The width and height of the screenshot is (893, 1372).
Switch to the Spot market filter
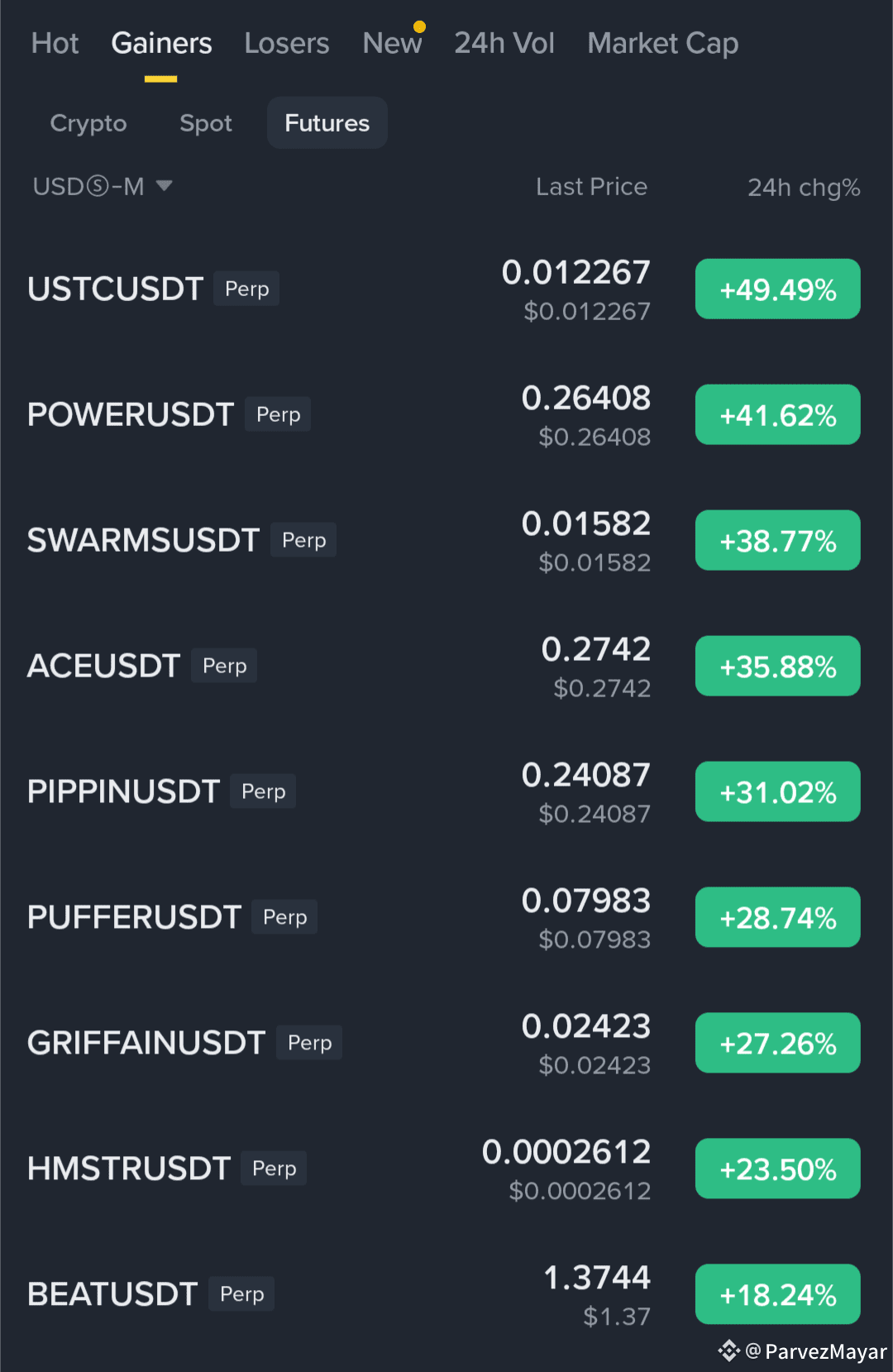pos(206,122)
